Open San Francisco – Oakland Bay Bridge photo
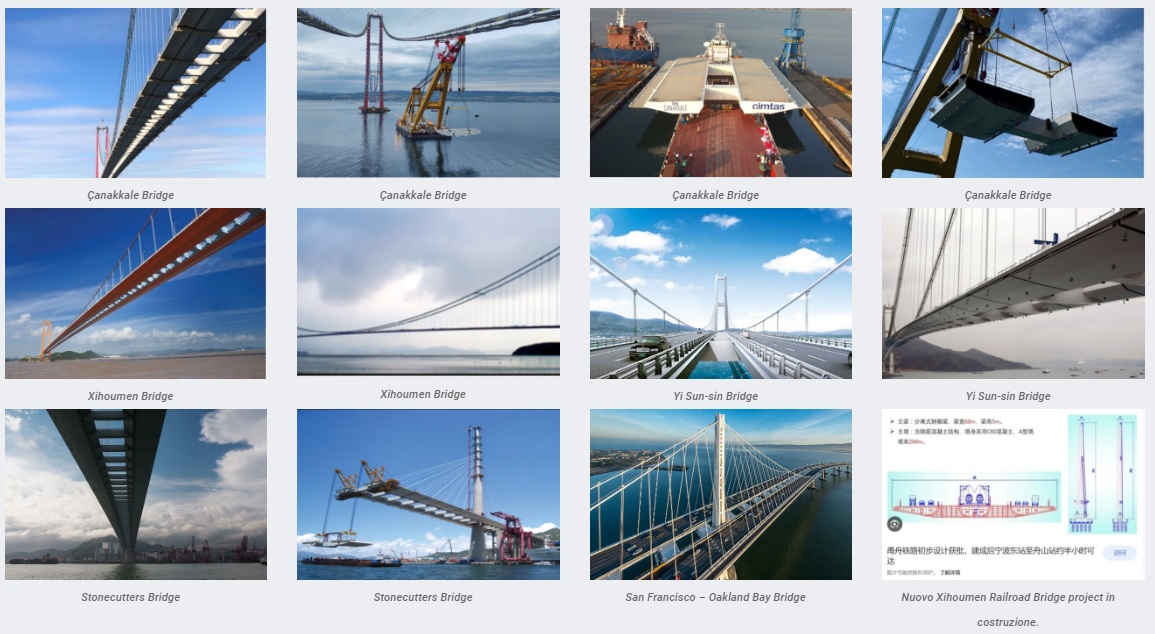 coord(720,494)
